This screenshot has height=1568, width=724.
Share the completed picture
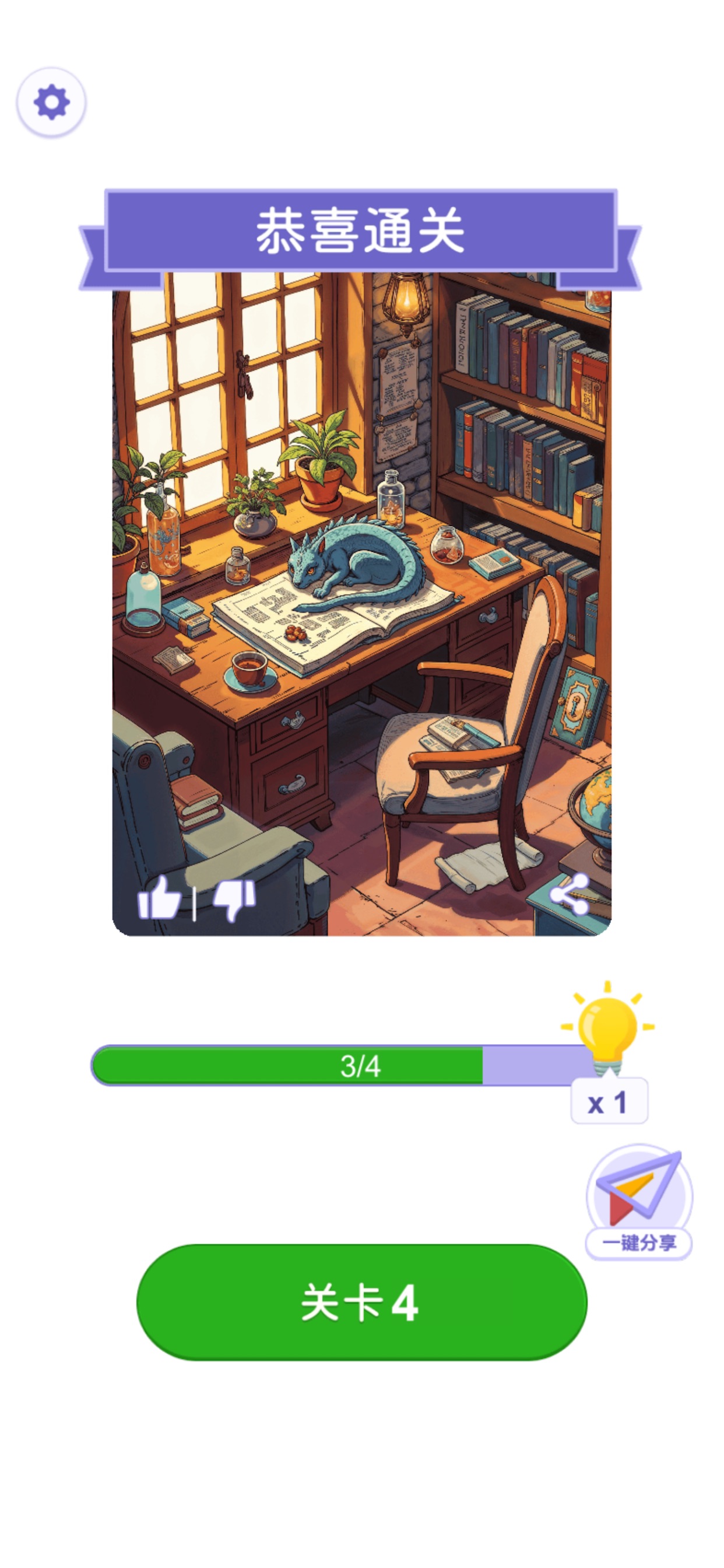pyautogui.click(x=570, y=894)
